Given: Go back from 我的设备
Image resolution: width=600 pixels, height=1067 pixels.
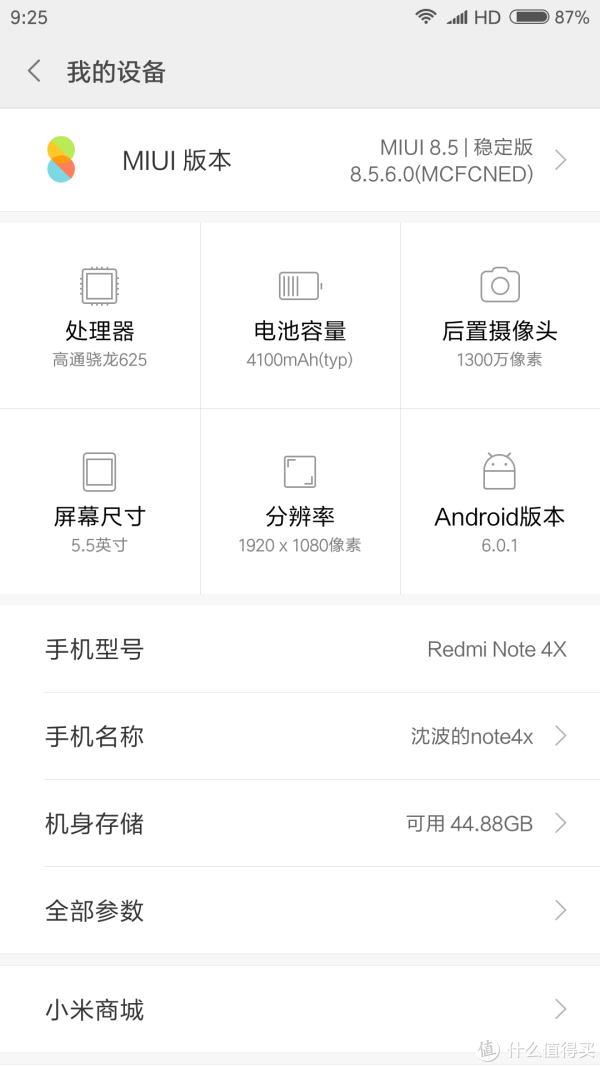Looking at the screenshot, I should [x=34, y=71].
